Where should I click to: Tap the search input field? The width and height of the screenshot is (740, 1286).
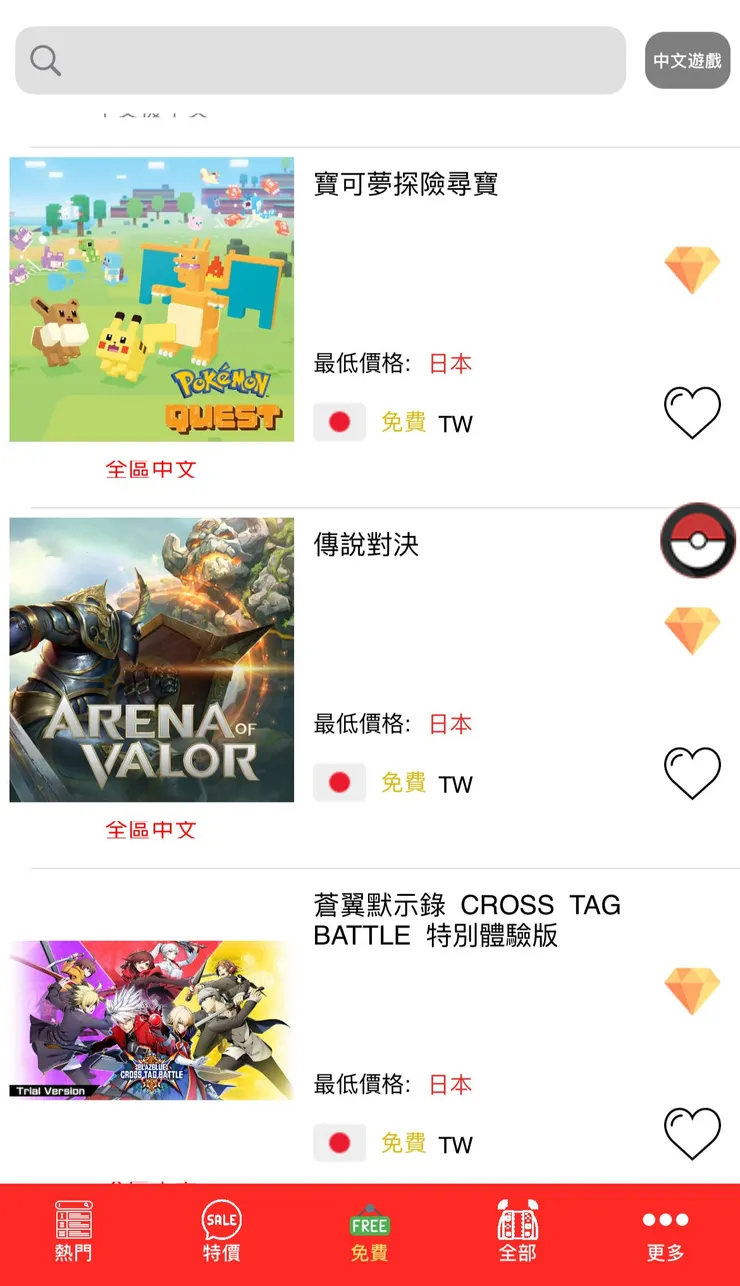[x=320, y=61]
